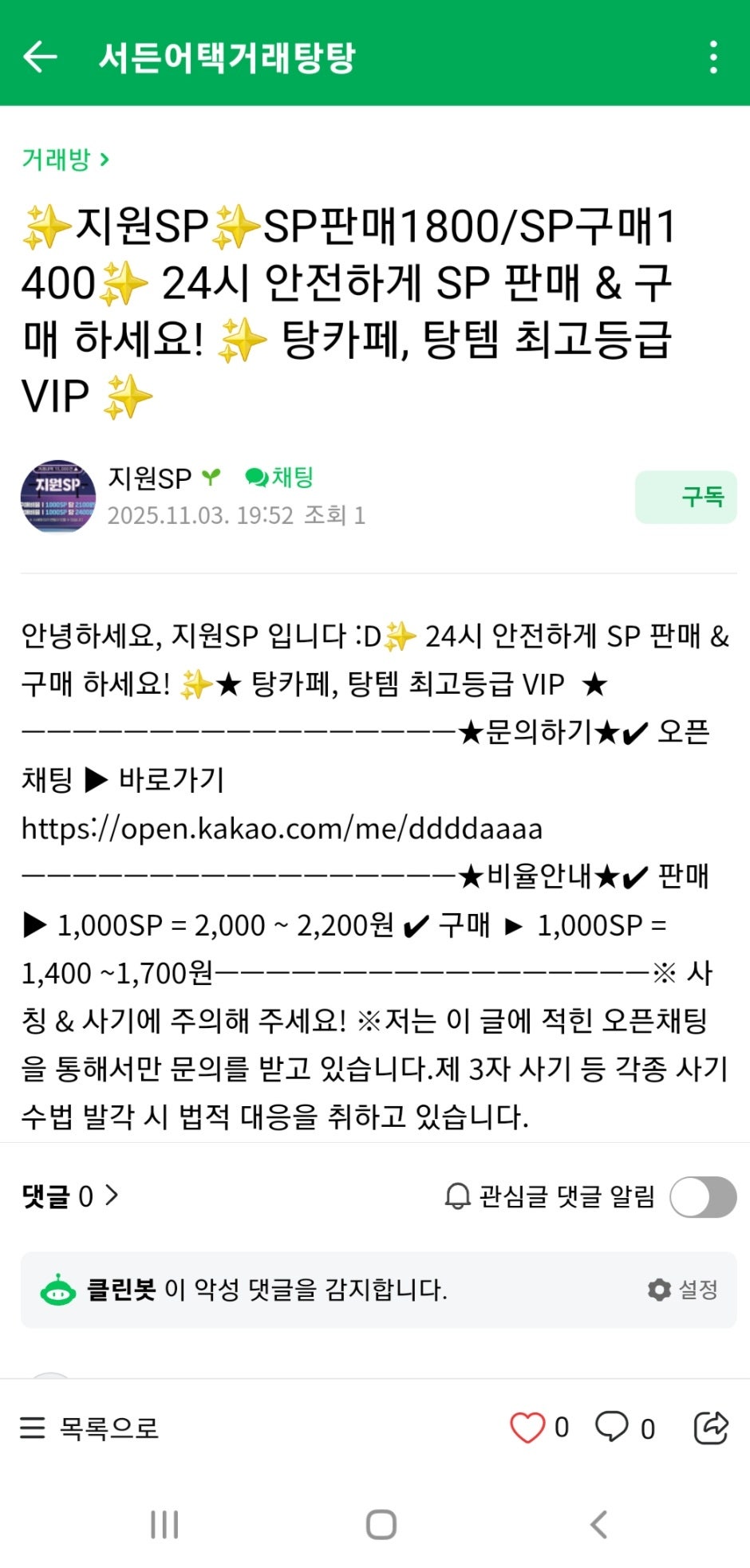
Task: Share this post
Action: pos(711,1428)
